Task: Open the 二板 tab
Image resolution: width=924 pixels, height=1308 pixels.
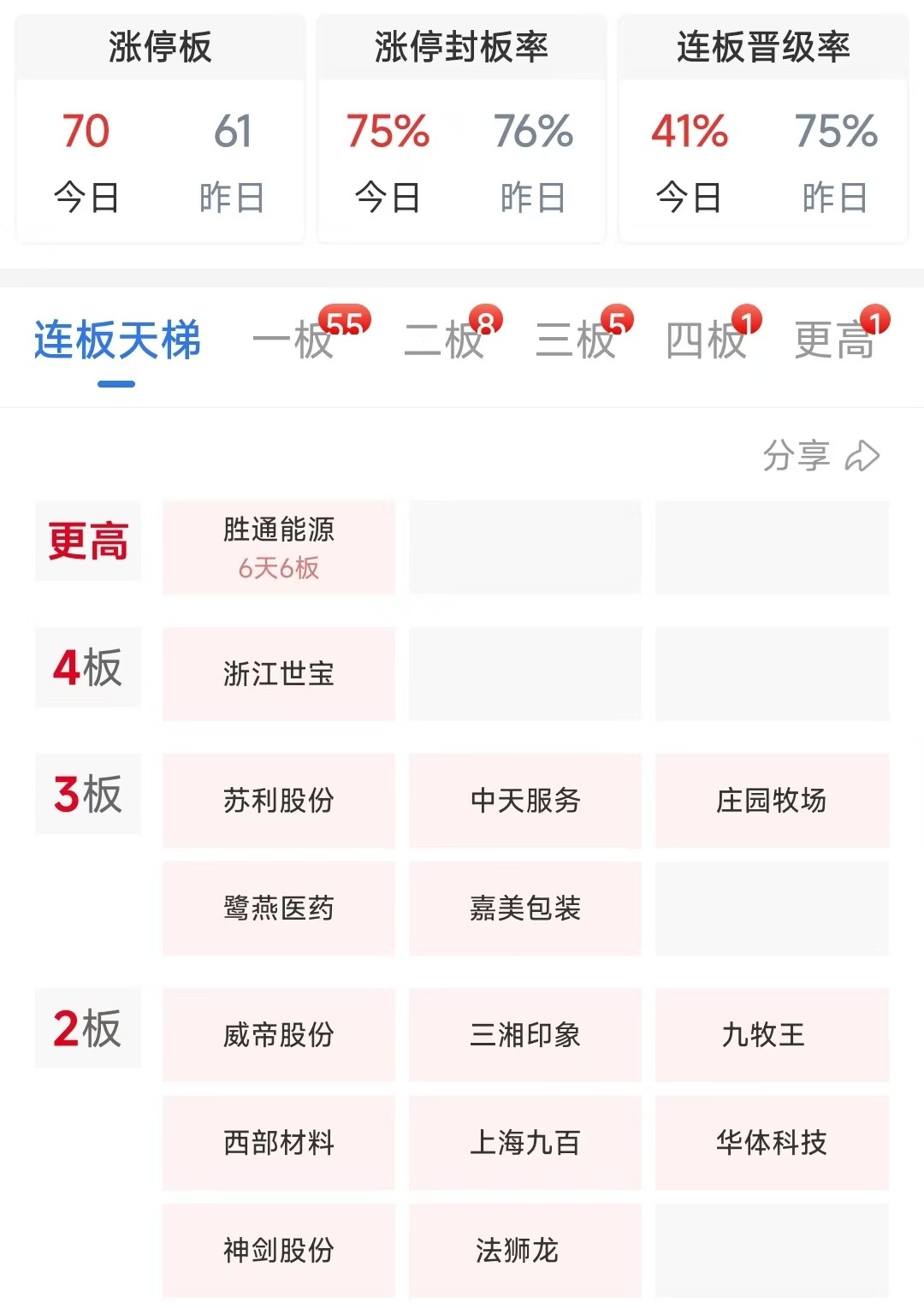Action: pyautogui.click(x=444, y=340)
